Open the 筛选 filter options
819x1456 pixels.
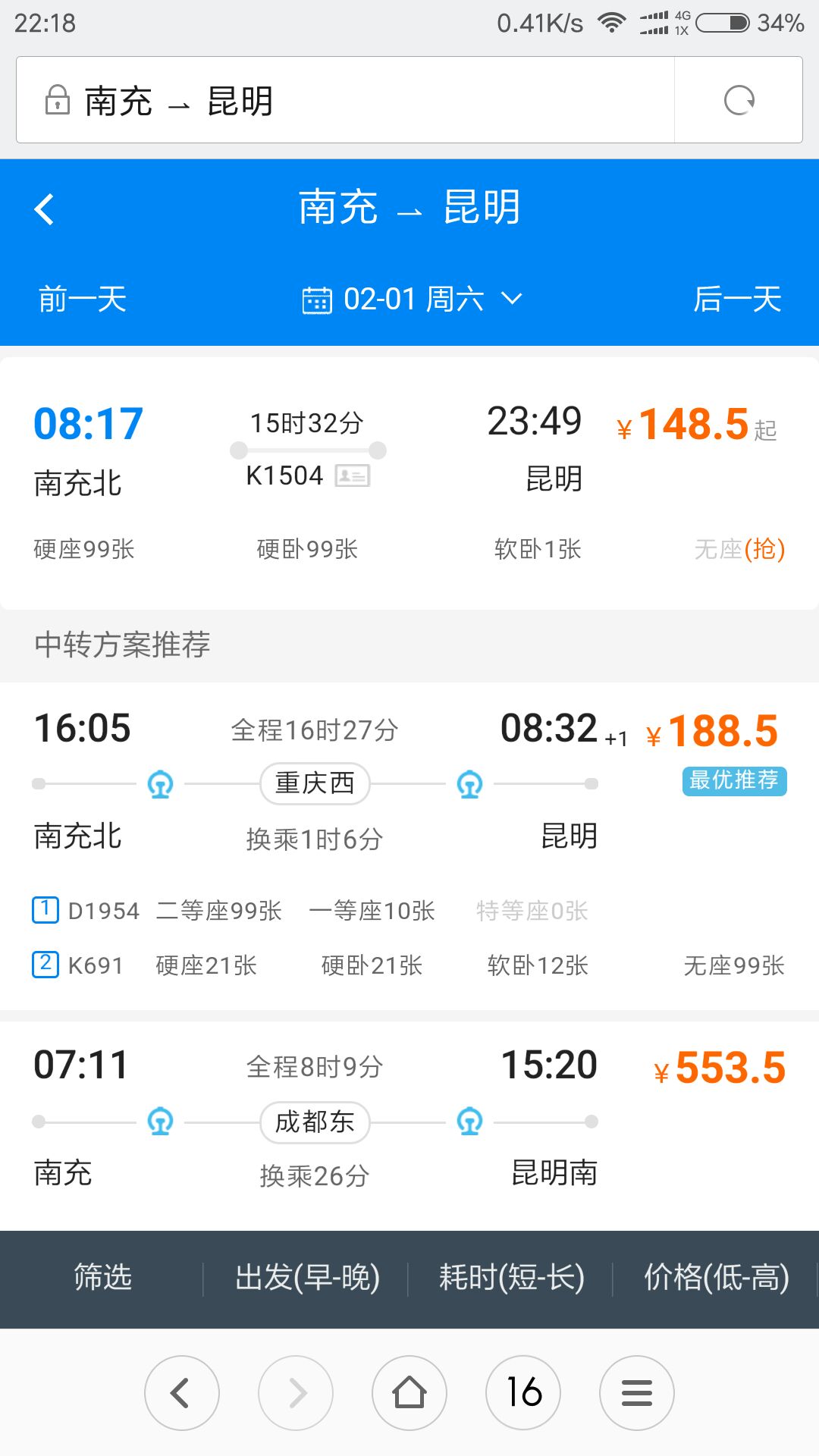(102, 1278)
